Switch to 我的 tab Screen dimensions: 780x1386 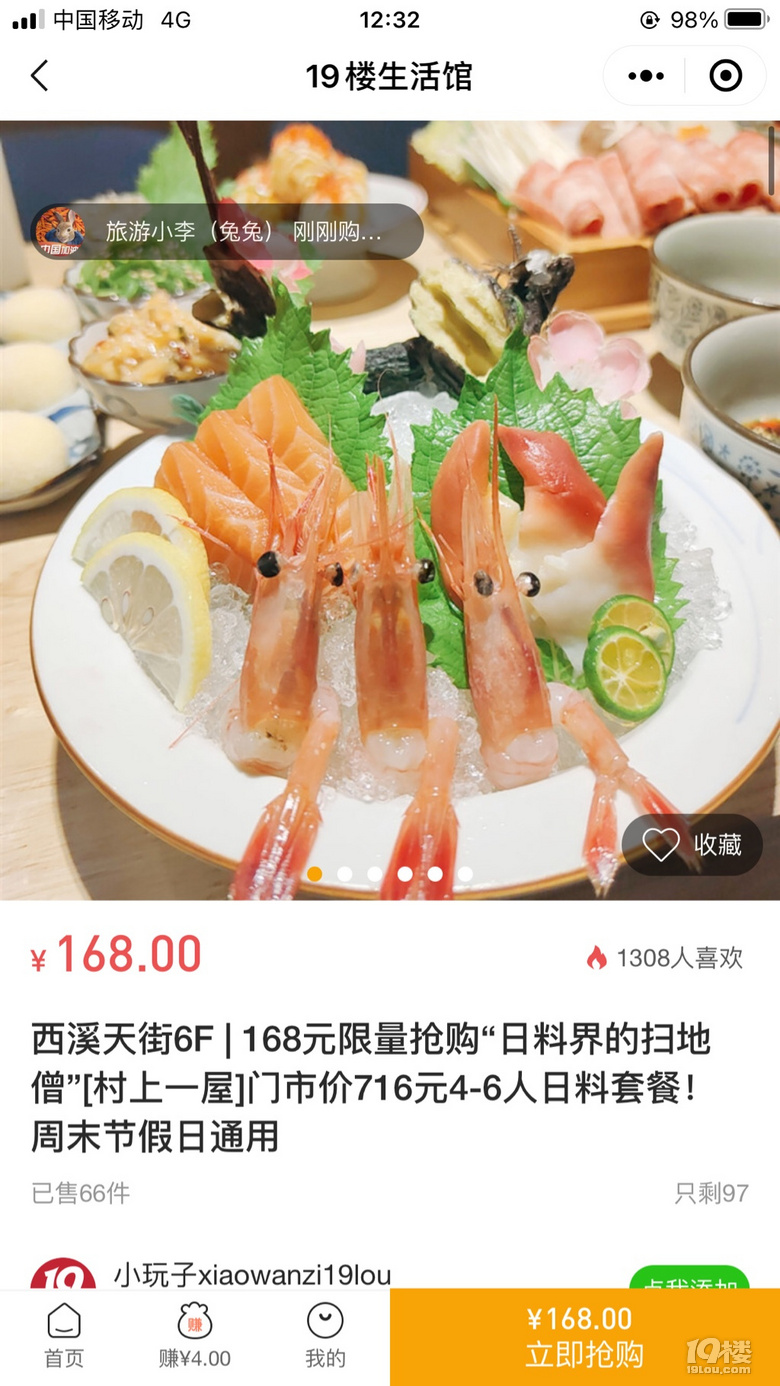point(325,1336)
